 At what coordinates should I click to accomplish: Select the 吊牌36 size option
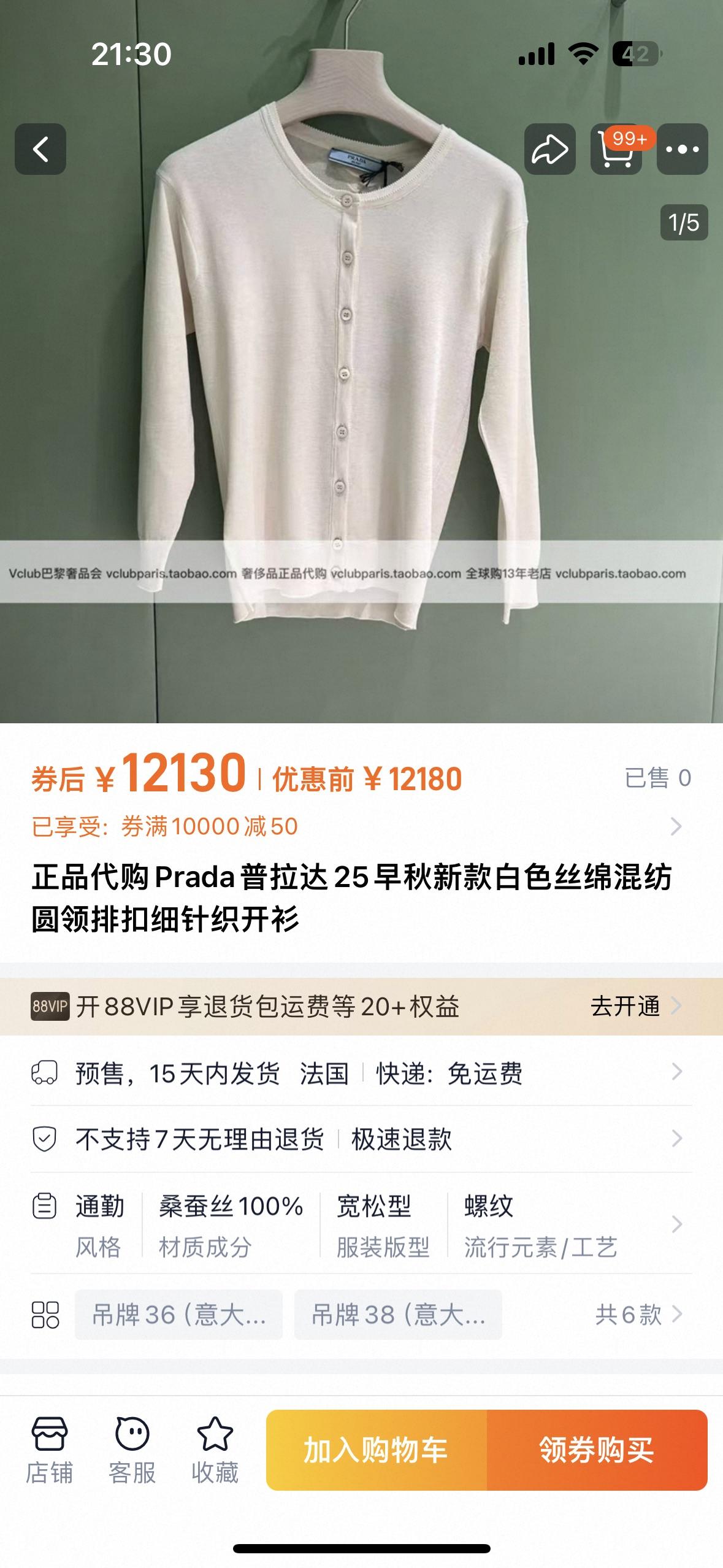tap(178, 1315)
